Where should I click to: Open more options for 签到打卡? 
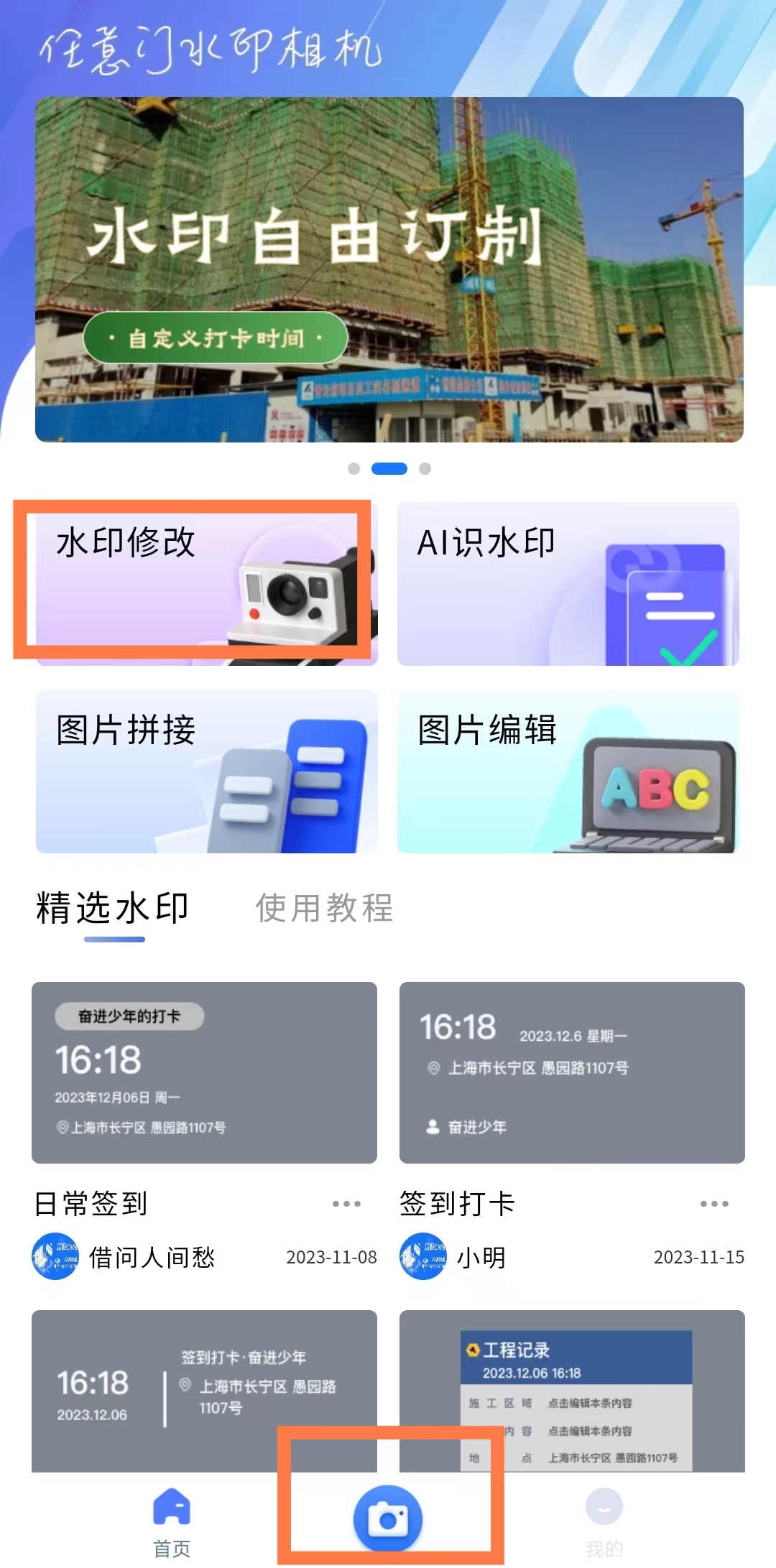[714, 1204]
